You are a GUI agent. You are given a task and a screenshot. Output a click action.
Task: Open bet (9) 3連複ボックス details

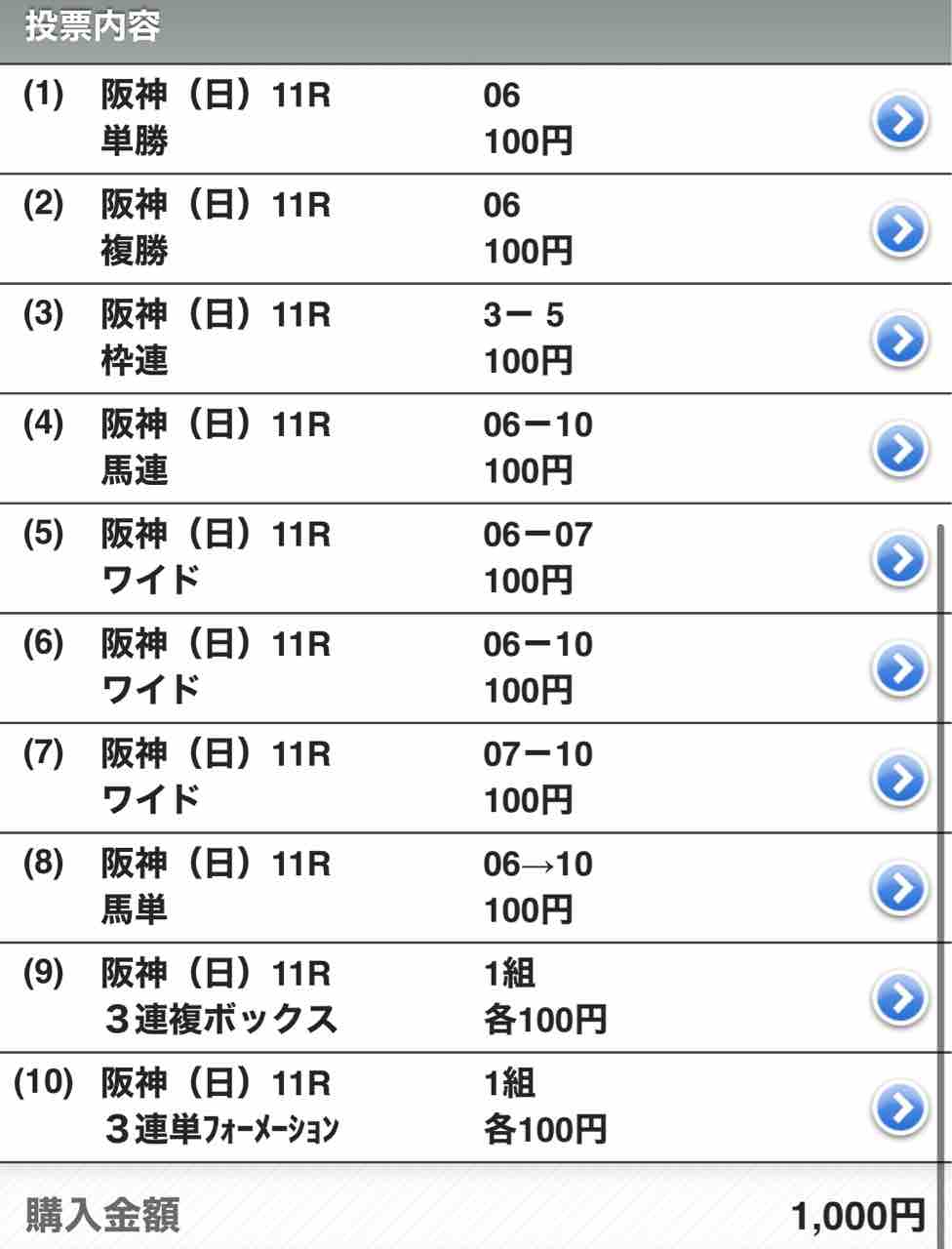tap(897, 998)
